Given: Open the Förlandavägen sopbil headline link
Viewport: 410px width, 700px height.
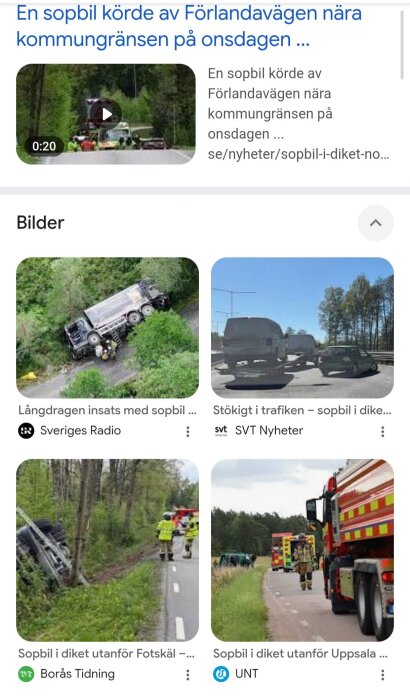Looking at the screenshot, I should pyautogui.click(x=188, y=26).
